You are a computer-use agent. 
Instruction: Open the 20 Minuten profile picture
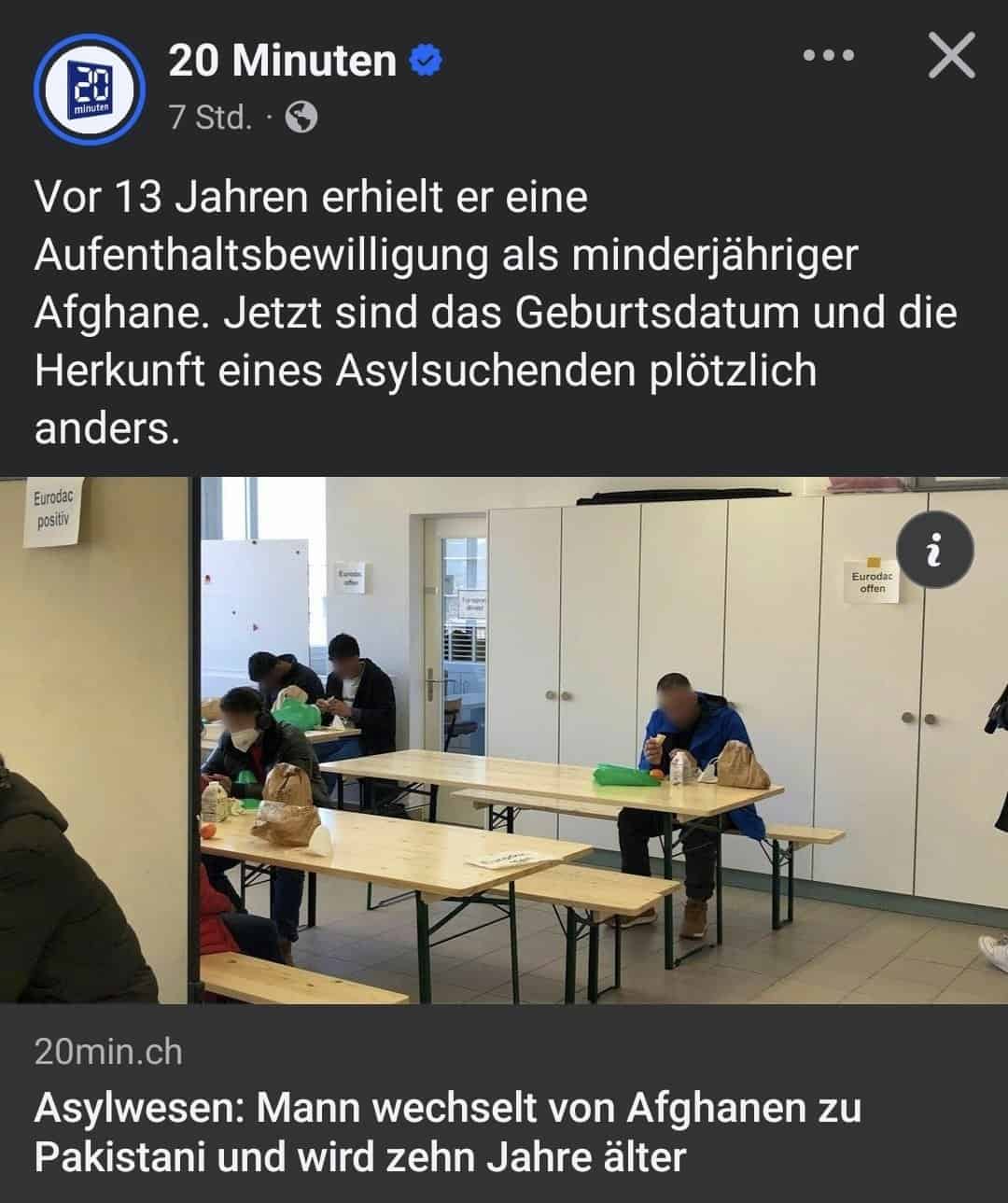[89, 91]
